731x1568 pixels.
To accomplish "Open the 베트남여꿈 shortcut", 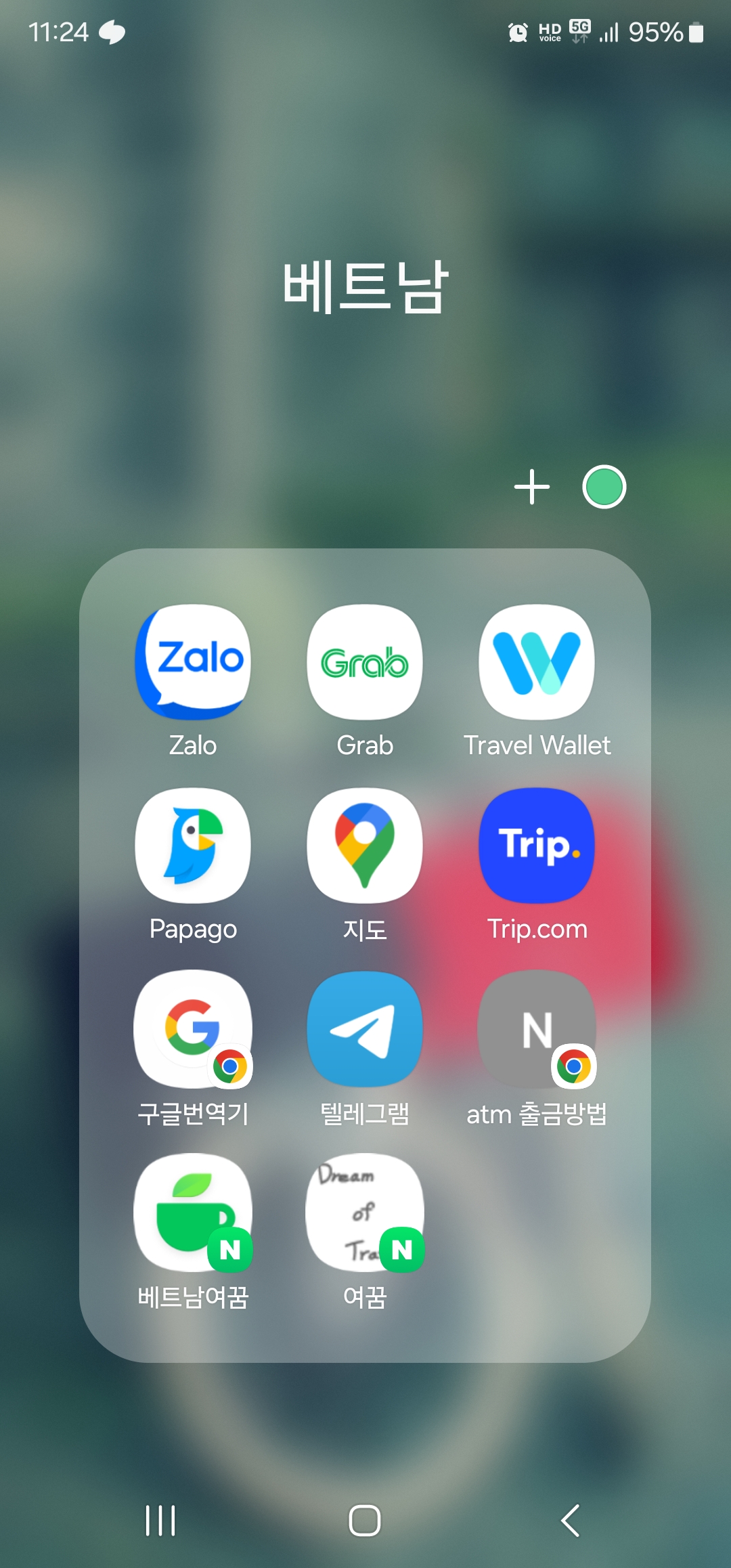I will tap(193, 1212).
